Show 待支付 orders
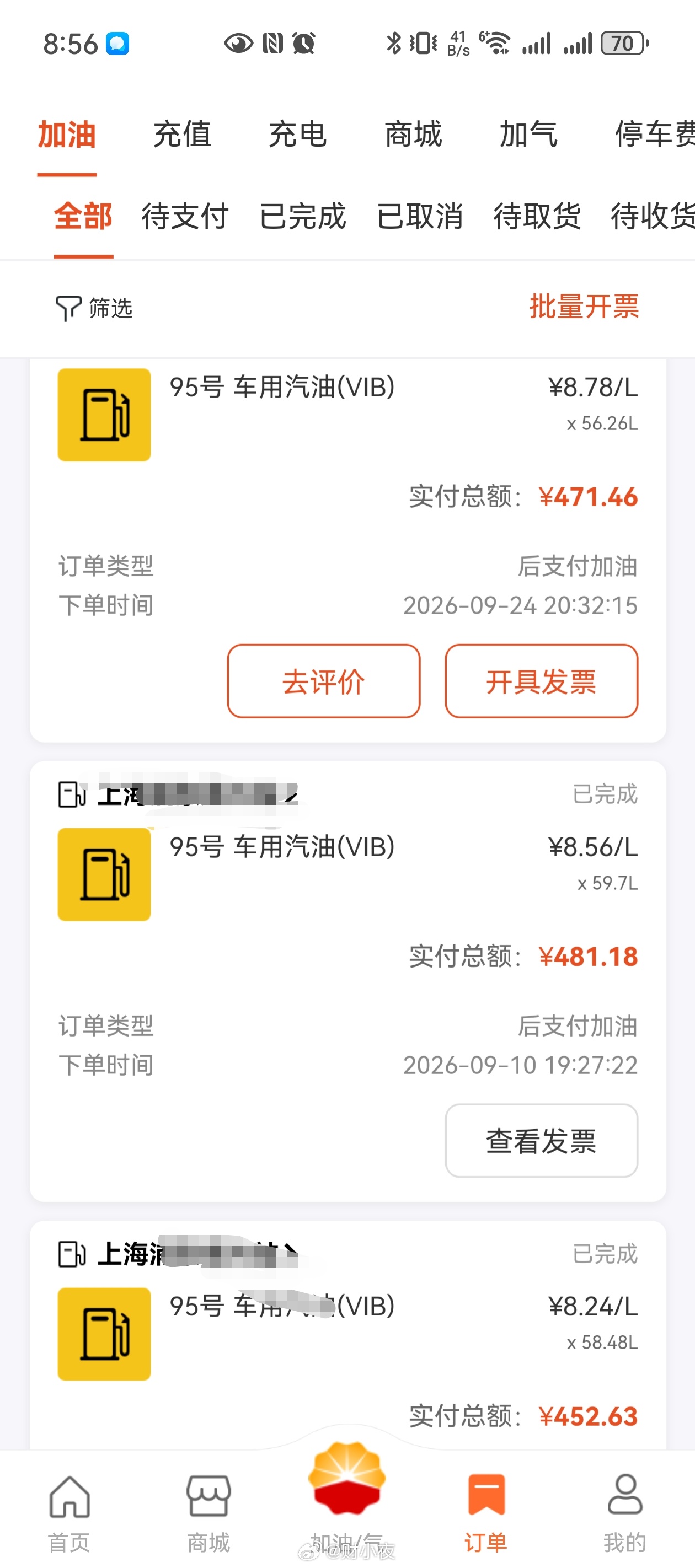 185,217
